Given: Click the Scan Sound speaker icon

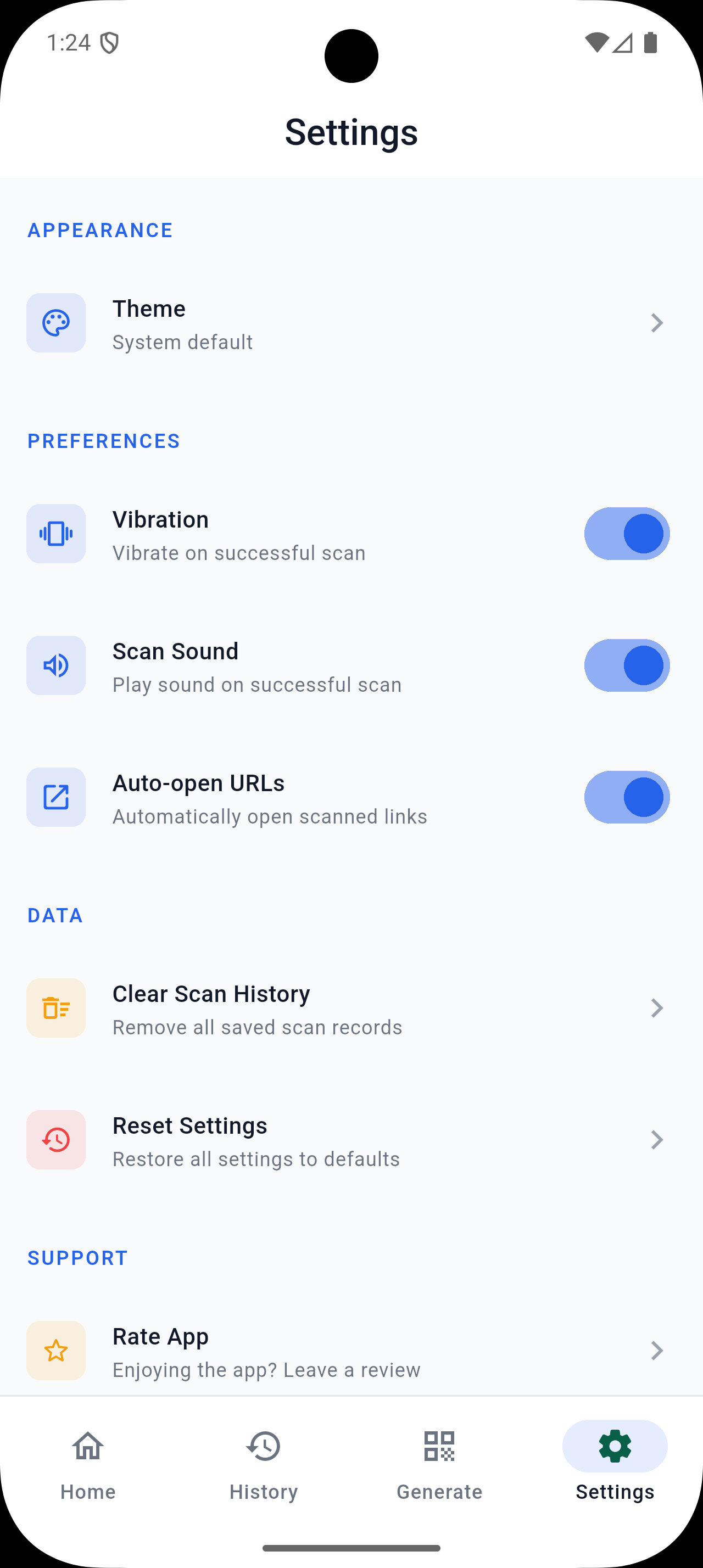Looking at the screenshot, I should tap(55, 665).
